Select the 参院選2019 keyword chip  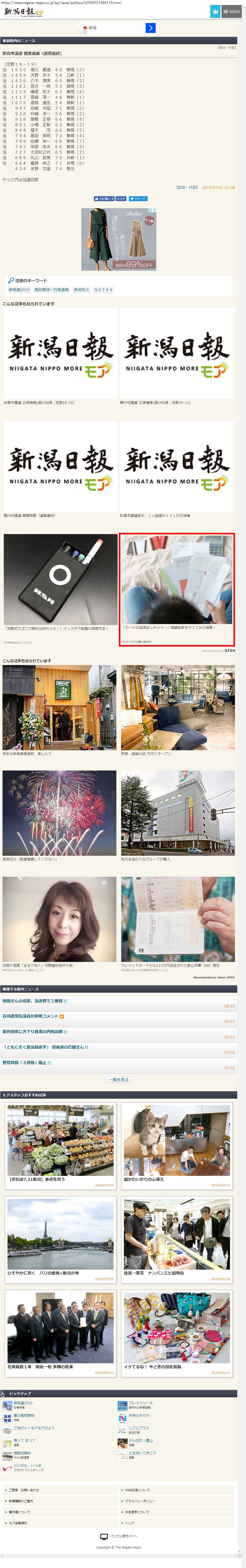(x=19, y=290)
